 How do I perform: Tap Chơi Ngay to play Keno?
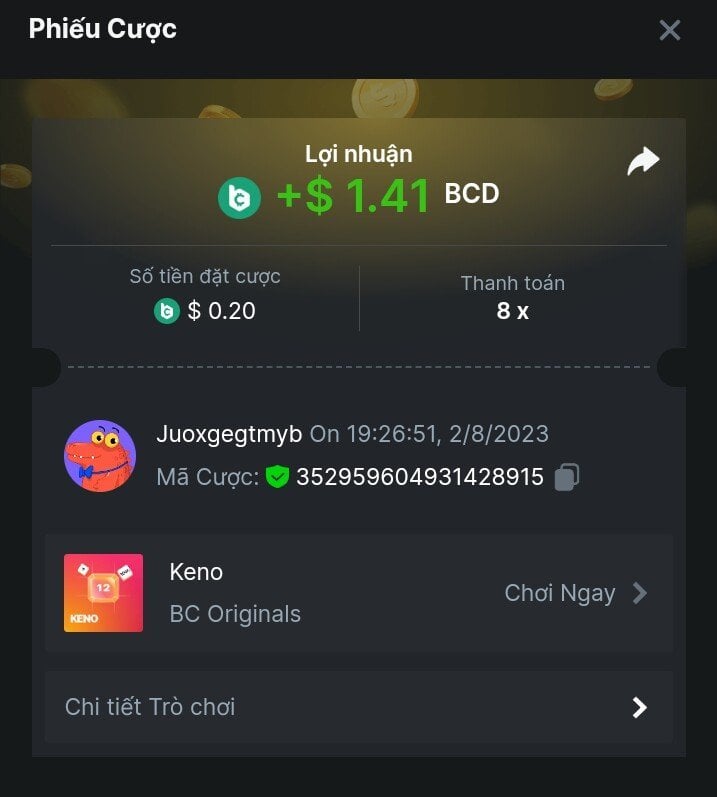click(x=575, y=593)
